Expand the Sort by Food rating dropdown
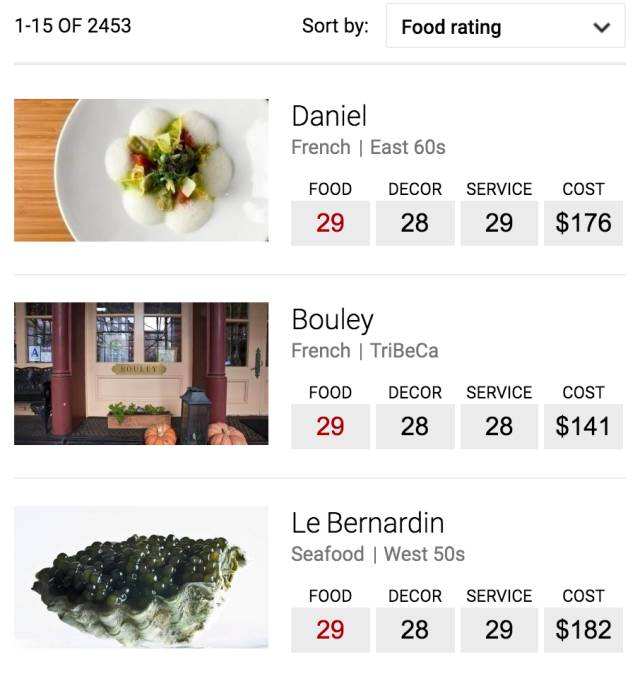 [x=505, y=27]
